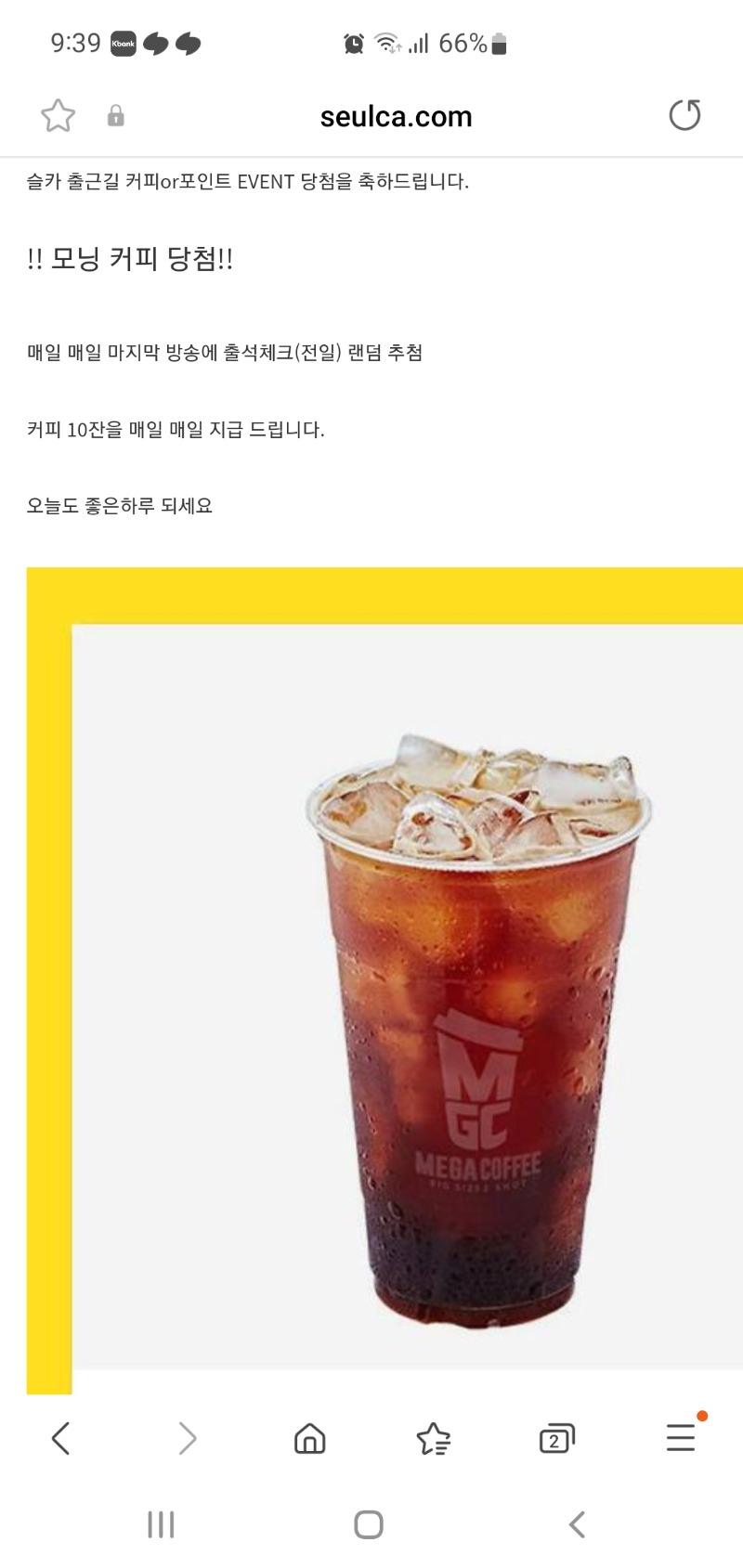Tap the seulca.com address bar
This screenshot has width=743, height=1568.
coord(396,116)
